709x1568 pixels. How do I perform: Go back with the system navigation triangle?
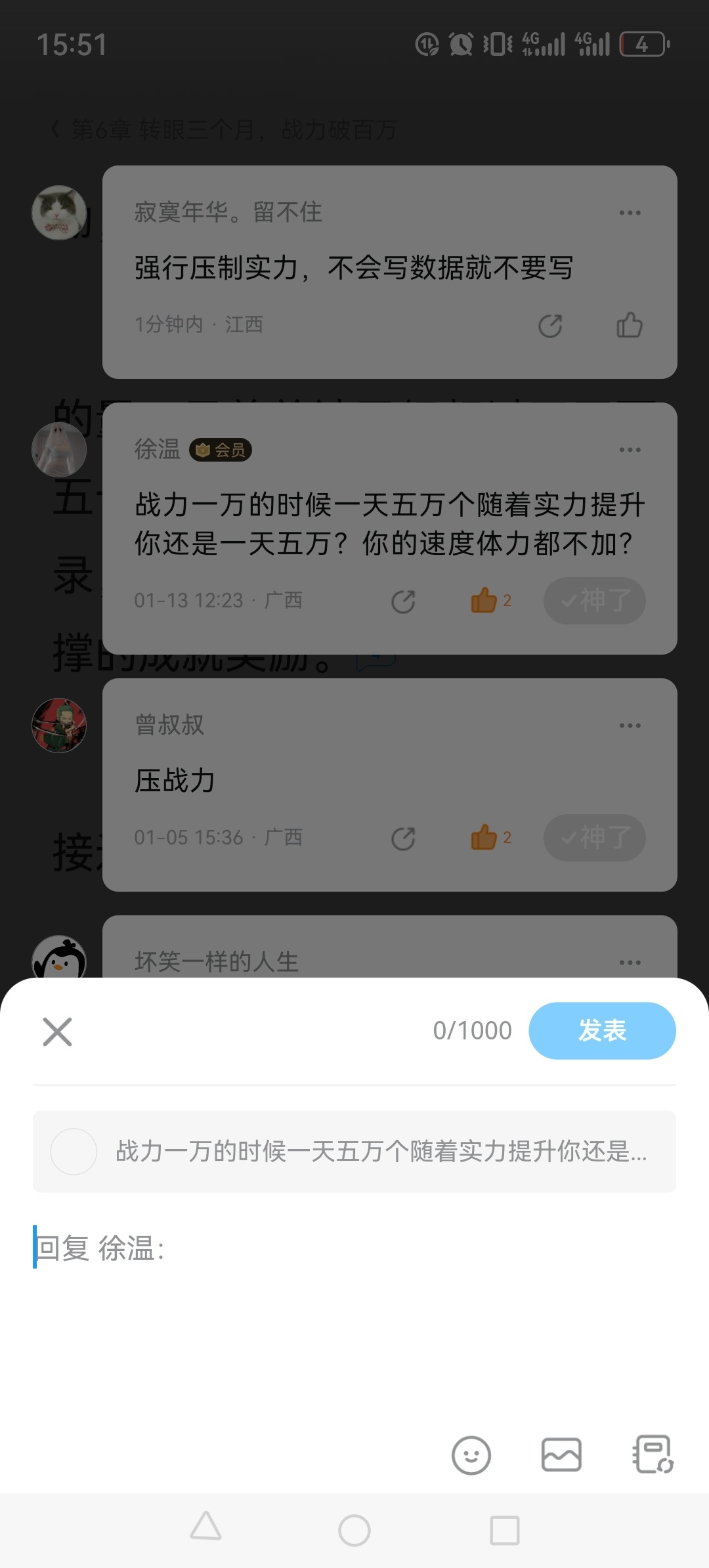click(205, 1527)
